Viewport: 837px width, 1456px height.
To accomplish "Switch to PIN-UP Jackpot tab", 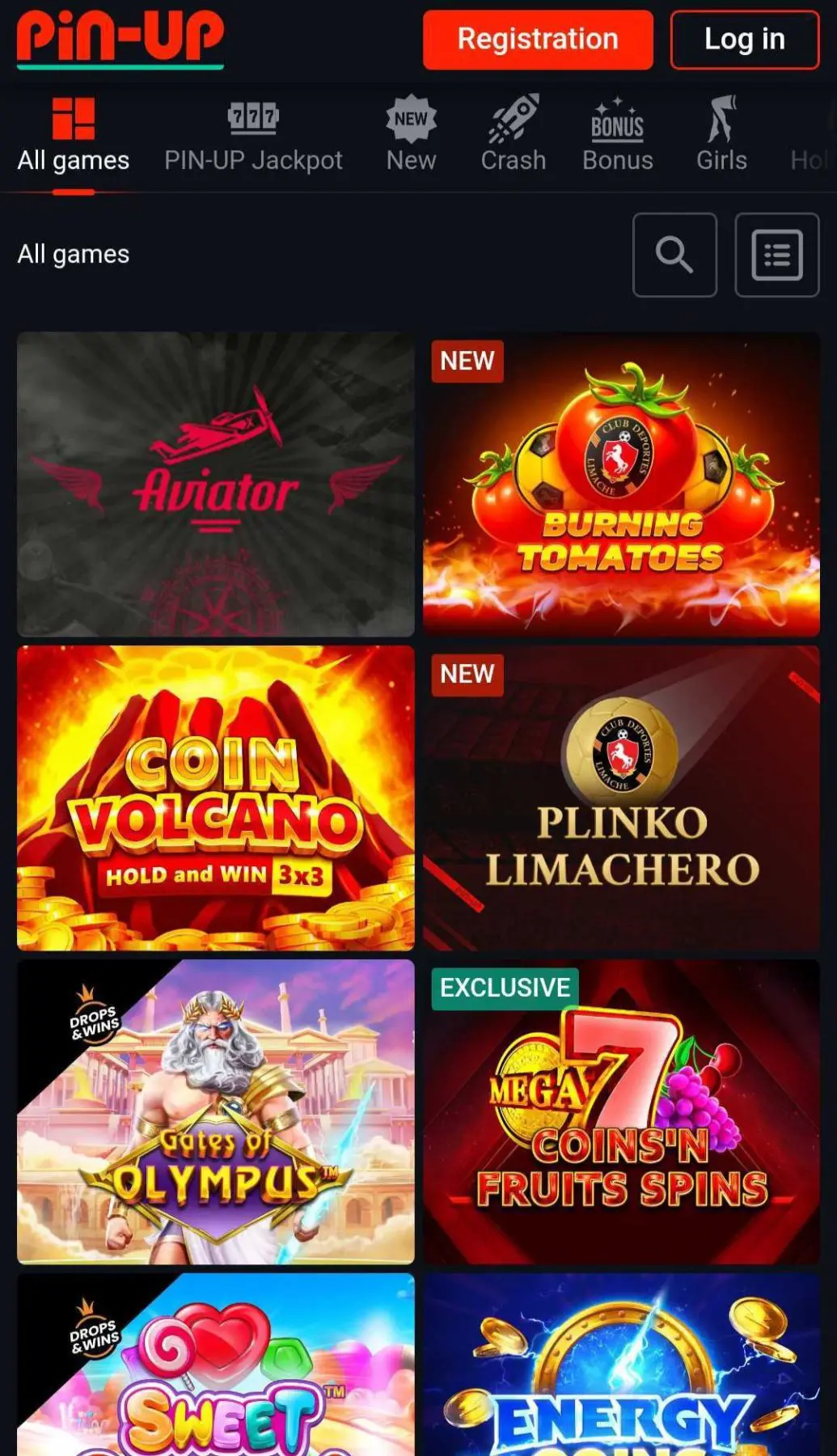I will 253,136.
